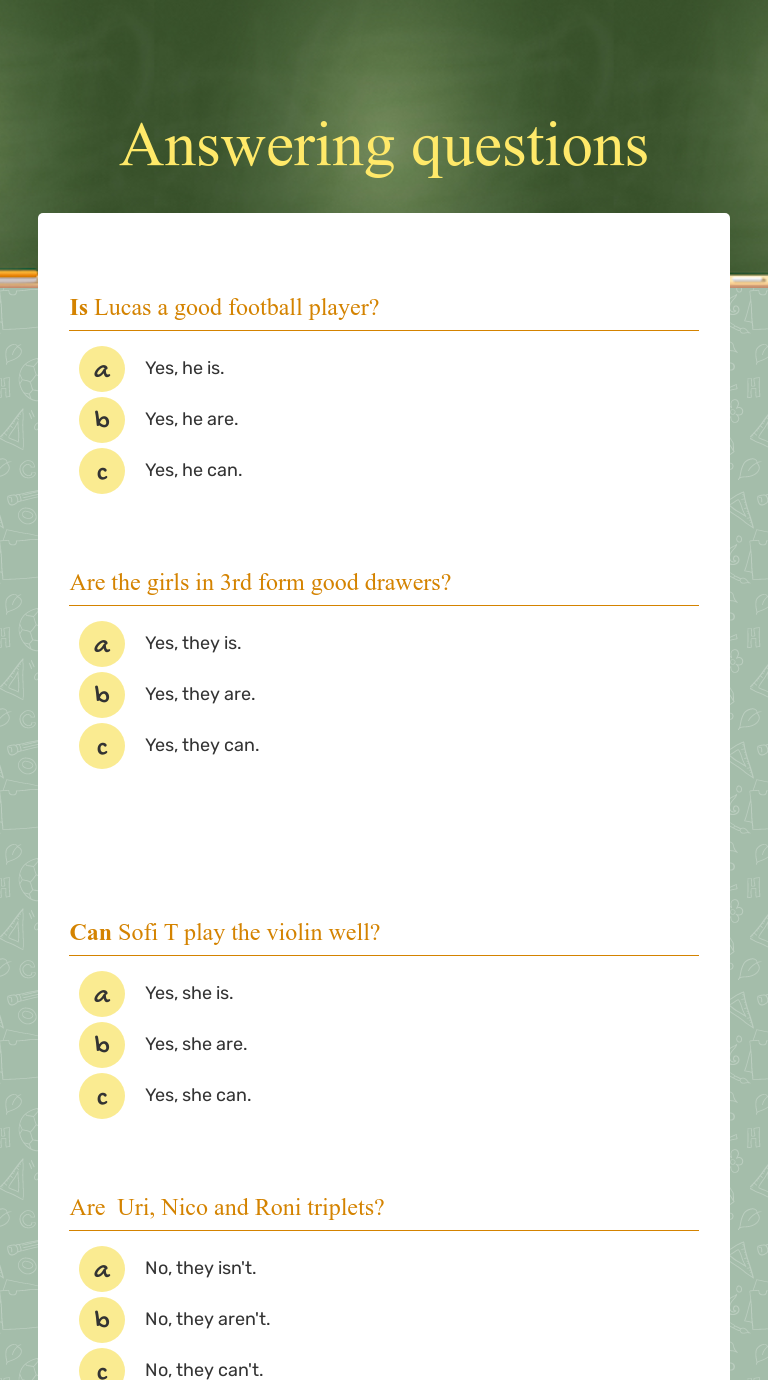Choose "No, they aren't." answer
This screenshot has width=768, height=1380.
207,1319
